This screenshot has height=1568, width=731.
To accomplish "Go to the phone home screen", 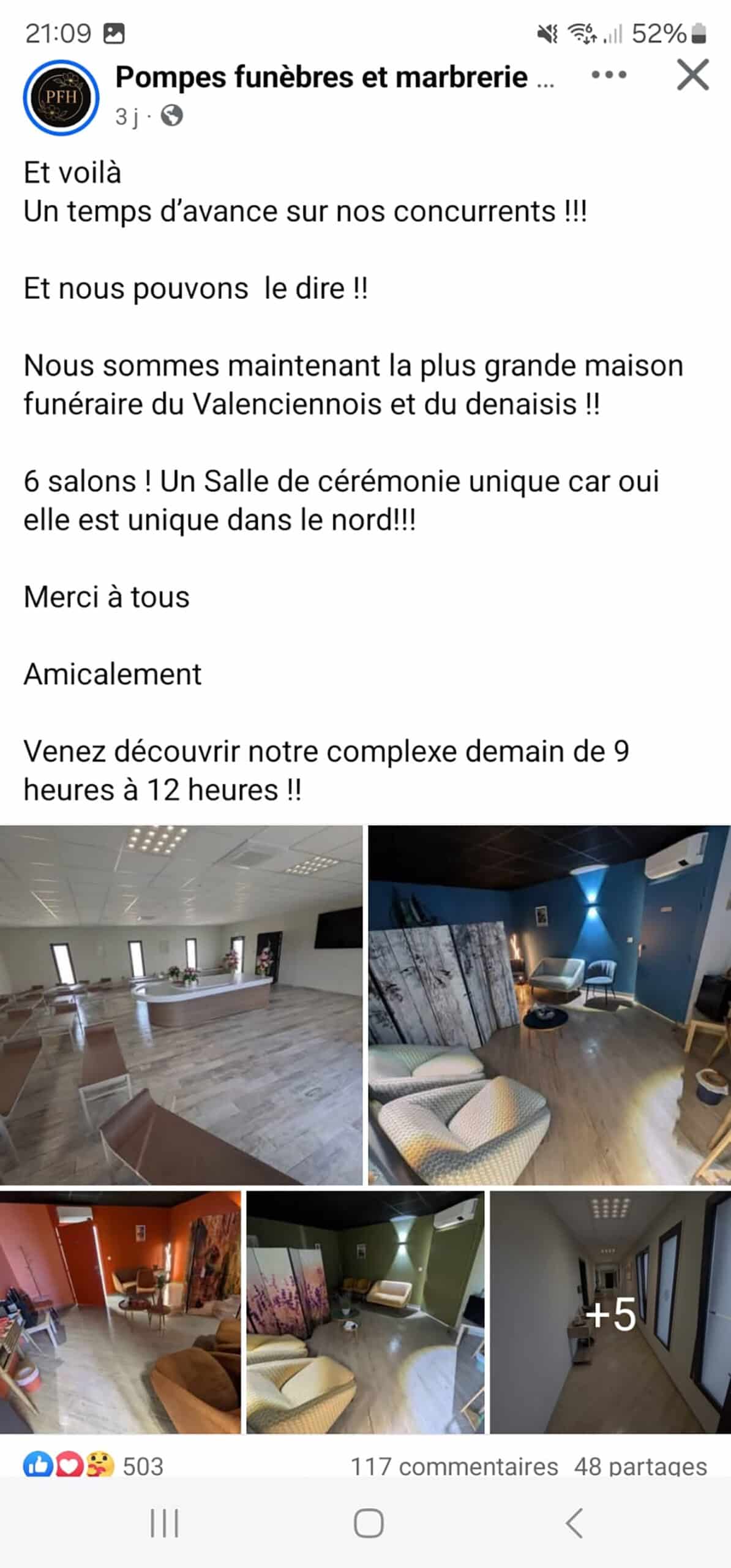I will (369, 1523).
